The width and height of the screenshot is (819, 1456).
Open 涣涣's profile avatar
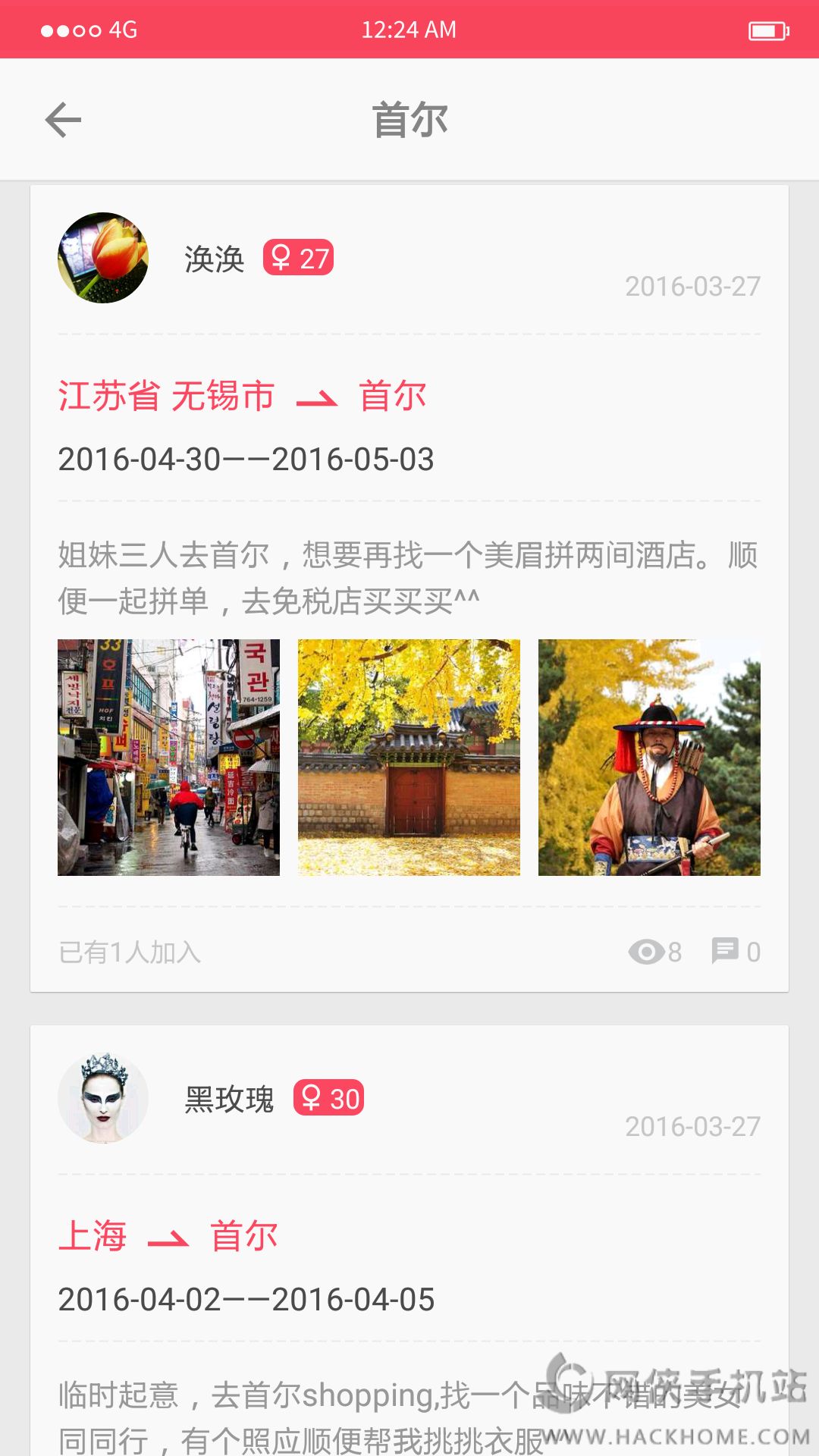point(103,258)
